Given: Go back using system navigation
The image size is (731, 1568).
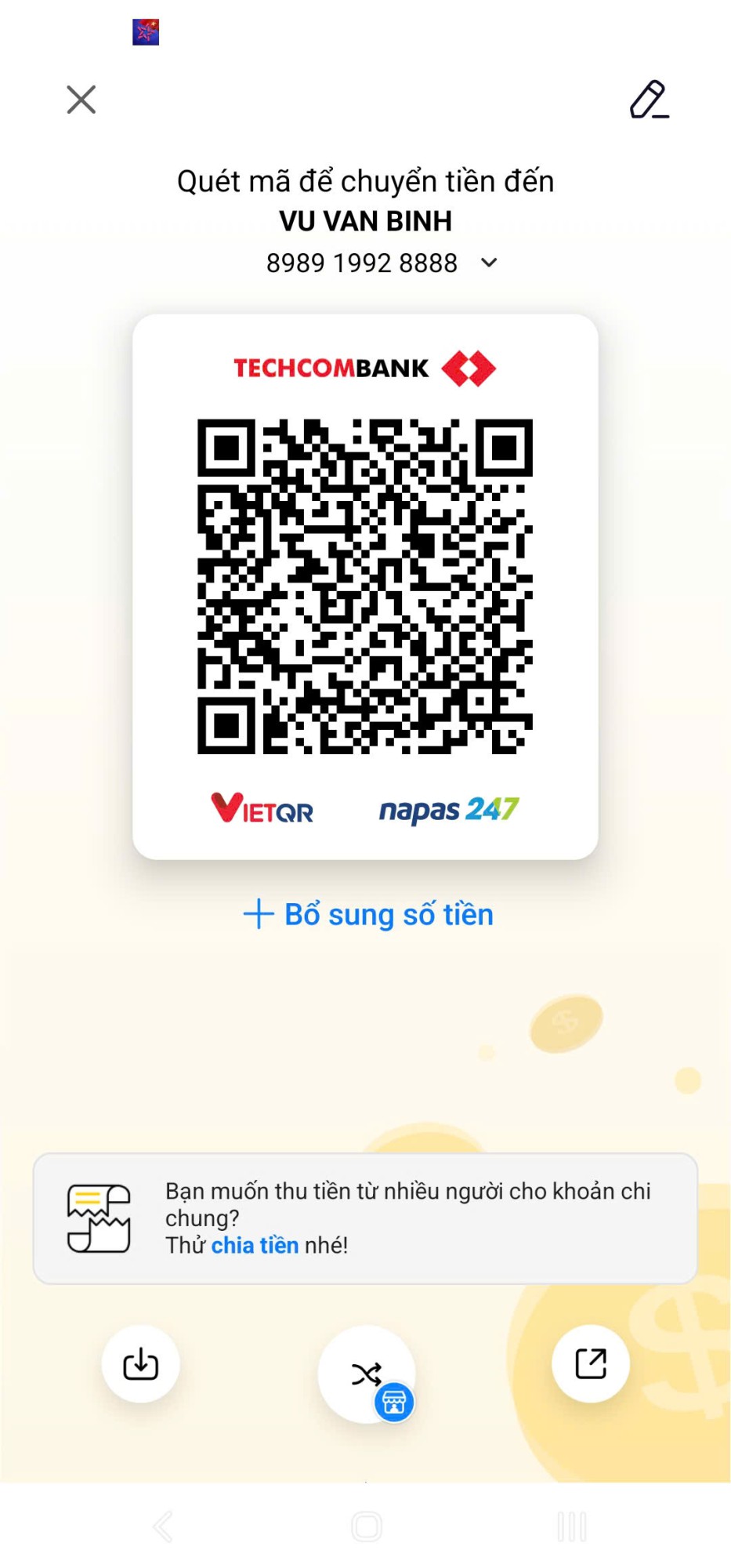Looking at the screenshot, I should [163, 1526].
